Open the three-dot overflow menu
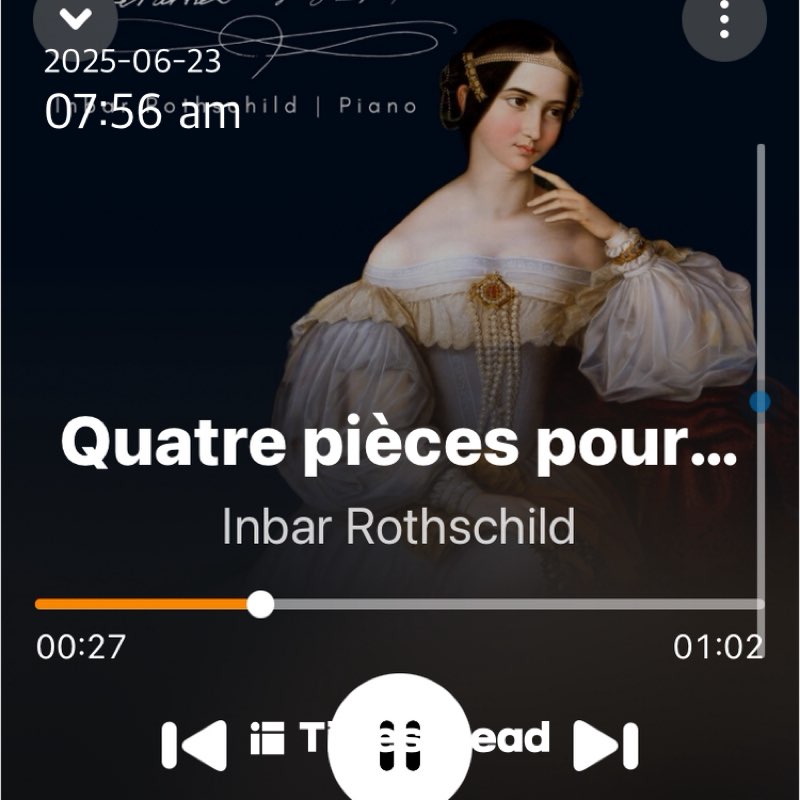Screen dimensions: 800x800 [724, 19]
